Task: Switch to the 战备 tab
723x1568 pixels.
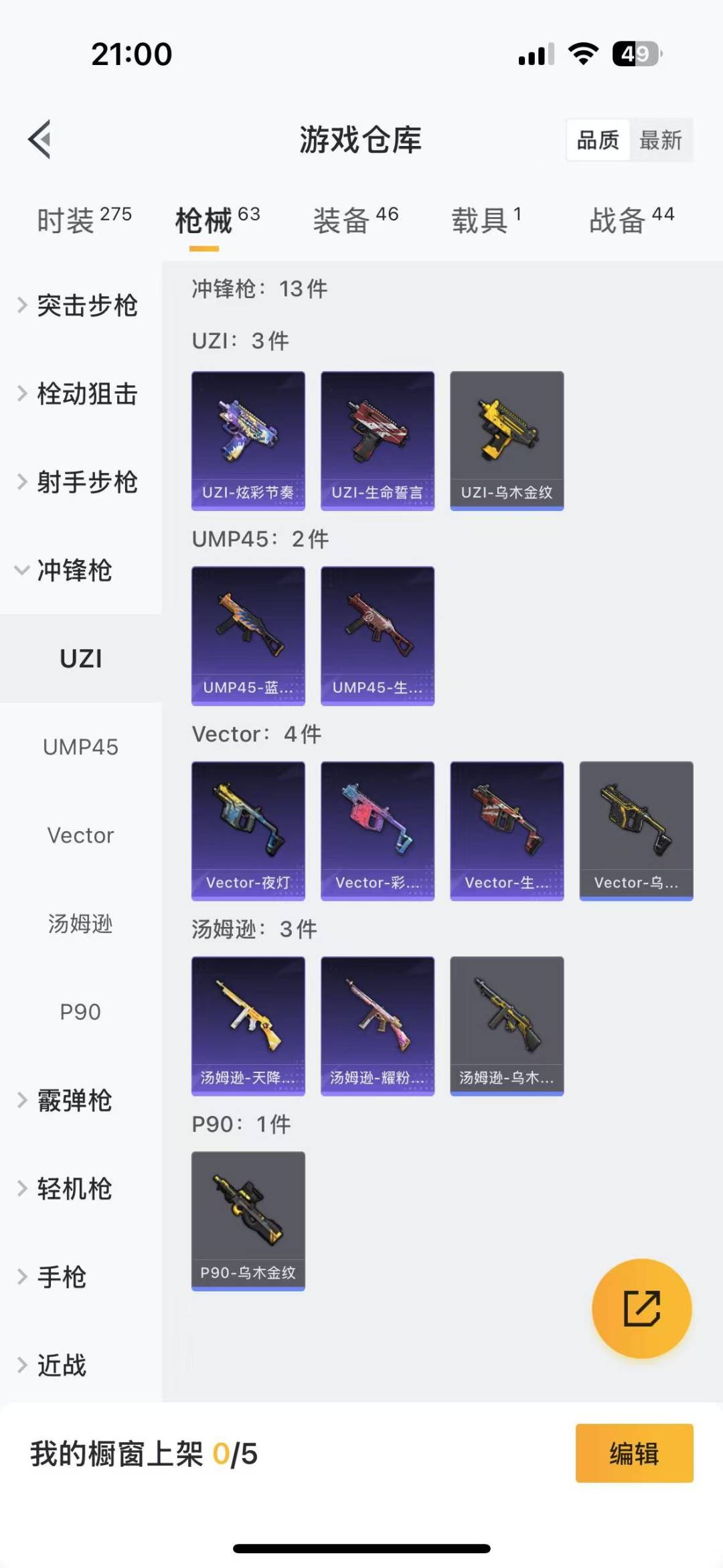Action: click(631, 220)
